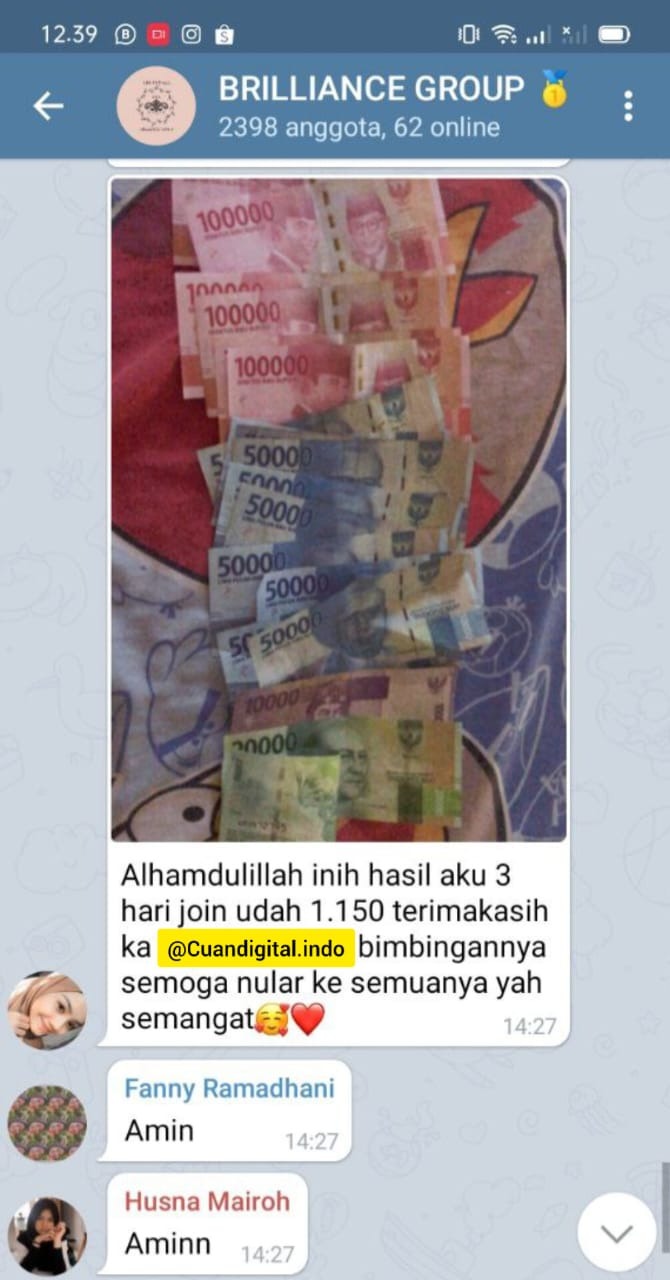The height and width of the screenshot is (1280, 670).
Task: Tap the @Cuandigital.indo mention
Action: 256,948
